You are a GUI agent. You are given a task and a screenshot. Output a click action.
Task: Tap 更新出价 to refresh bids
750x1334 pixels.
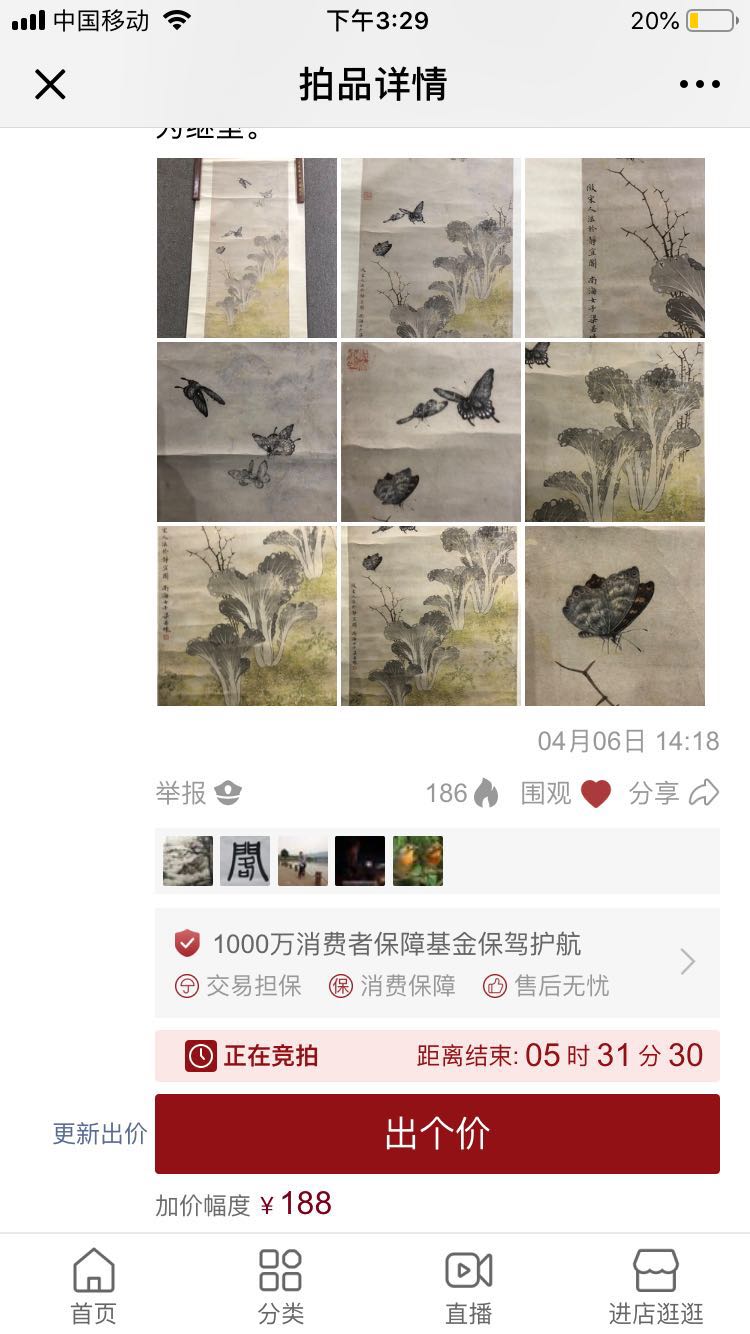[x=100, y=1133]
